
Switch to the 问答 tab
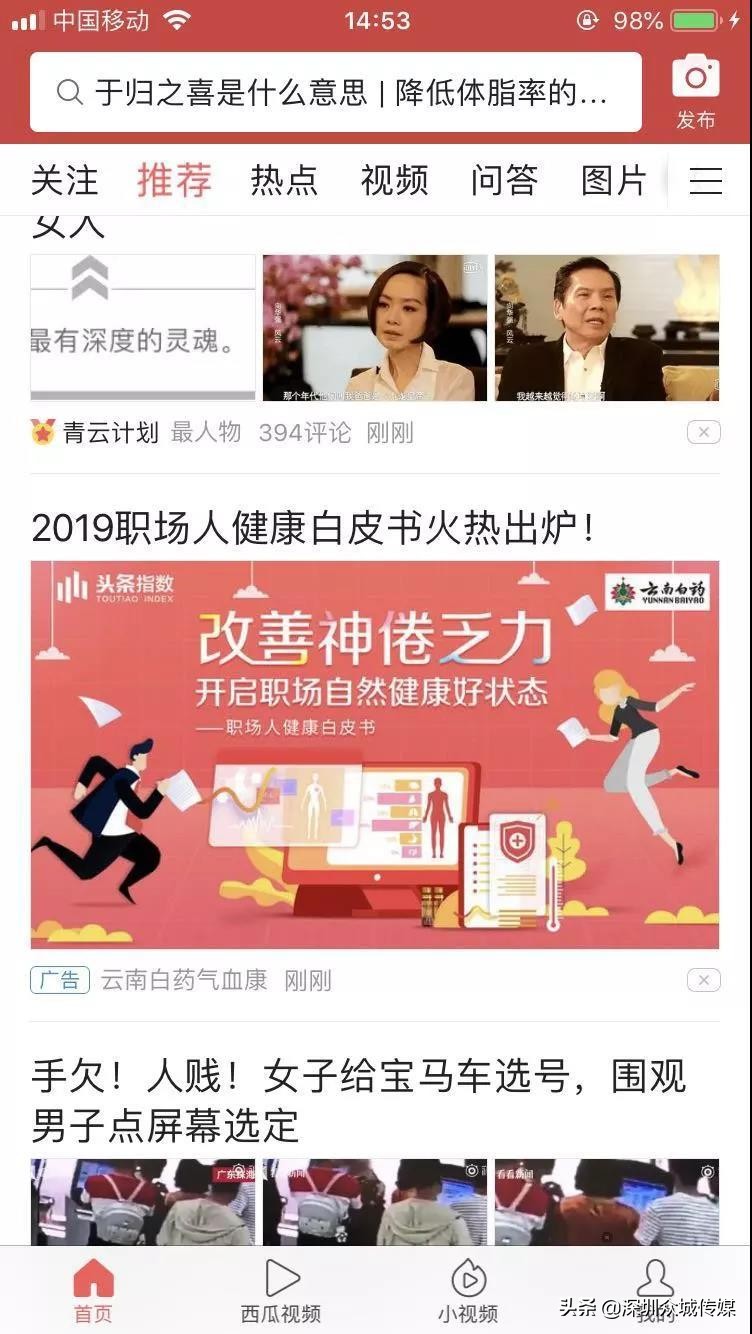point(503,180)
